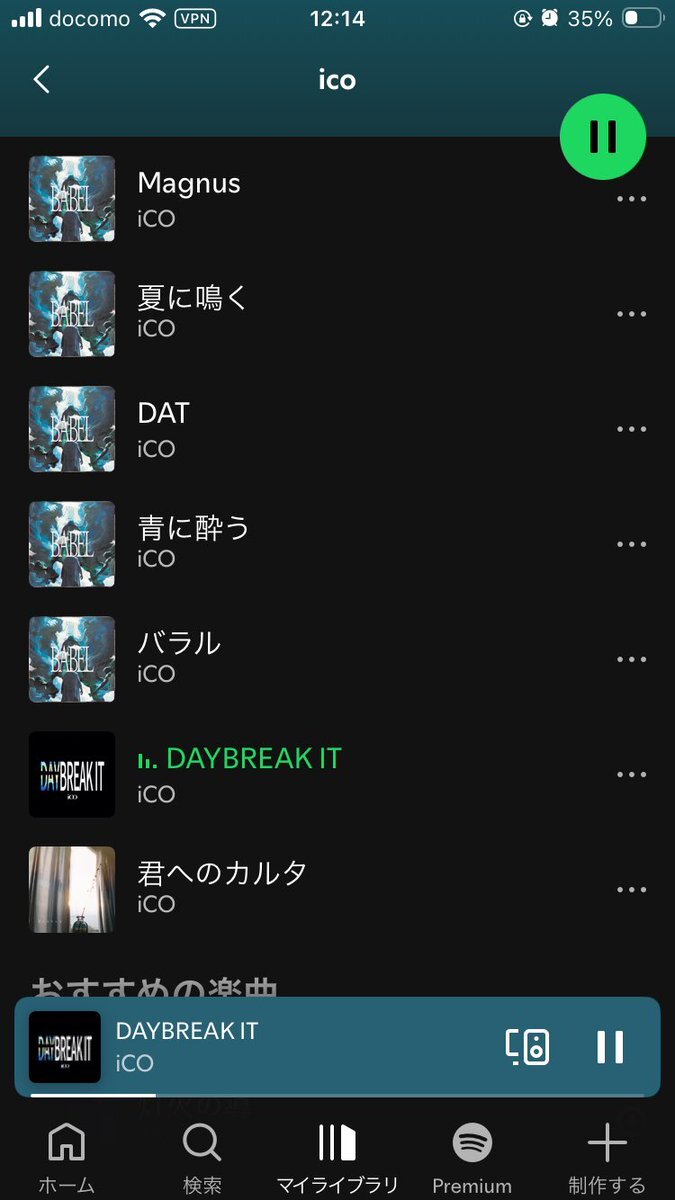This screenshot has width=675, height=1200.
Task: Open more options for 夏に鳴く
Action: click(x=631, y=314)
